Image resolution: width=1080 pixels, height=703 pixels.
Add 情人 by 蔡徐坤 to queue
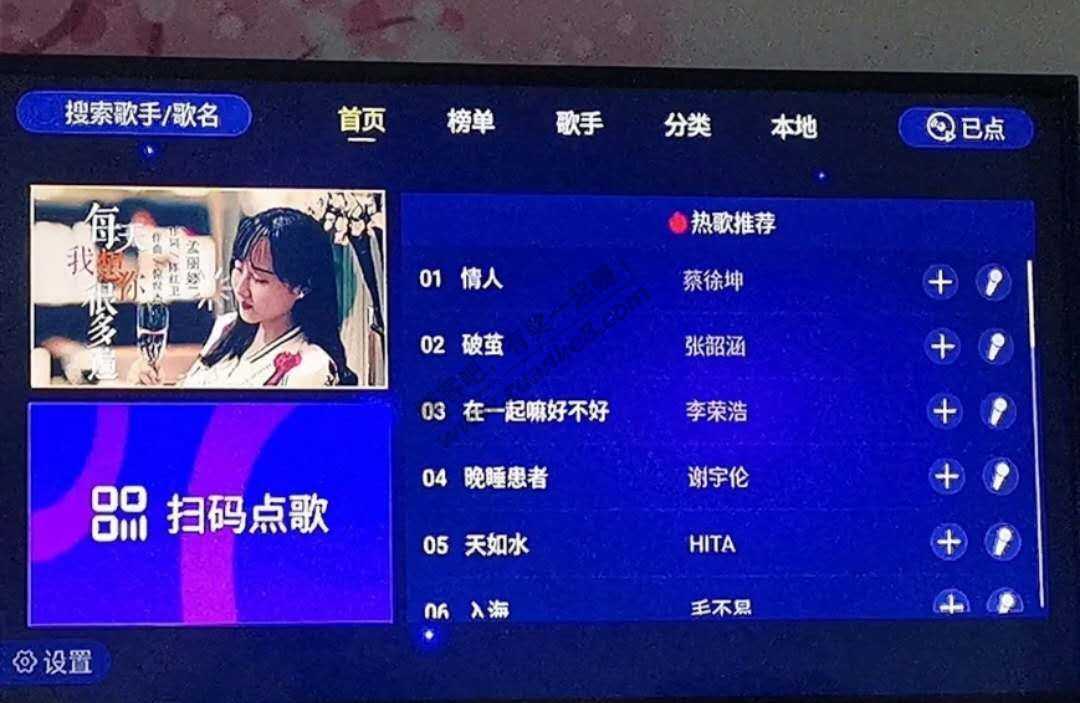click(940, 282)
